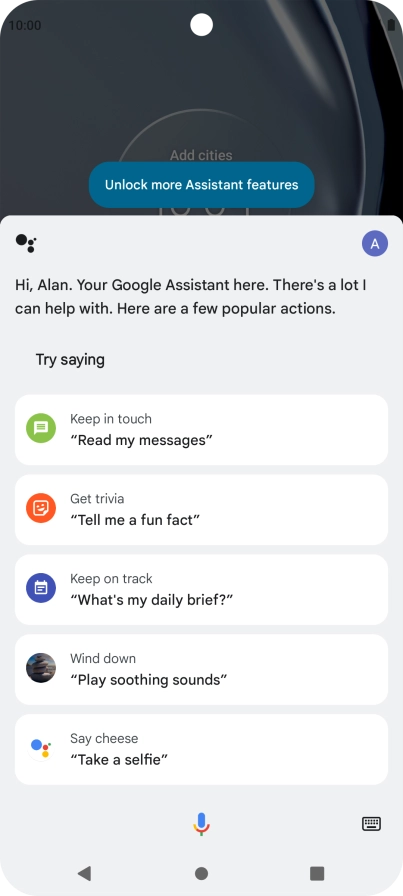Activate the microphone to speak
403x896 pixels.
[x=201, y=824]
